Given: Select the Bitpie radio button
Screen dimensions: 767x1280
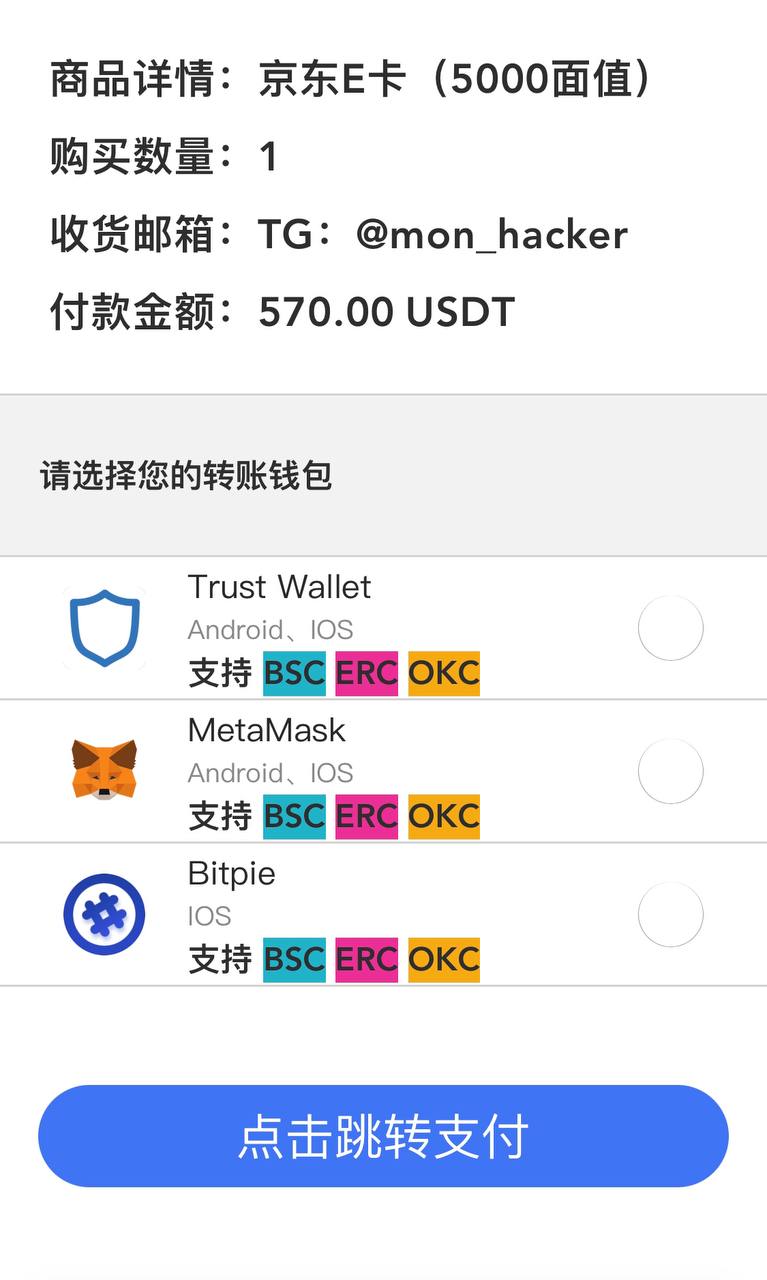Looking at the screenshot, I should click(x=670, y=914).
